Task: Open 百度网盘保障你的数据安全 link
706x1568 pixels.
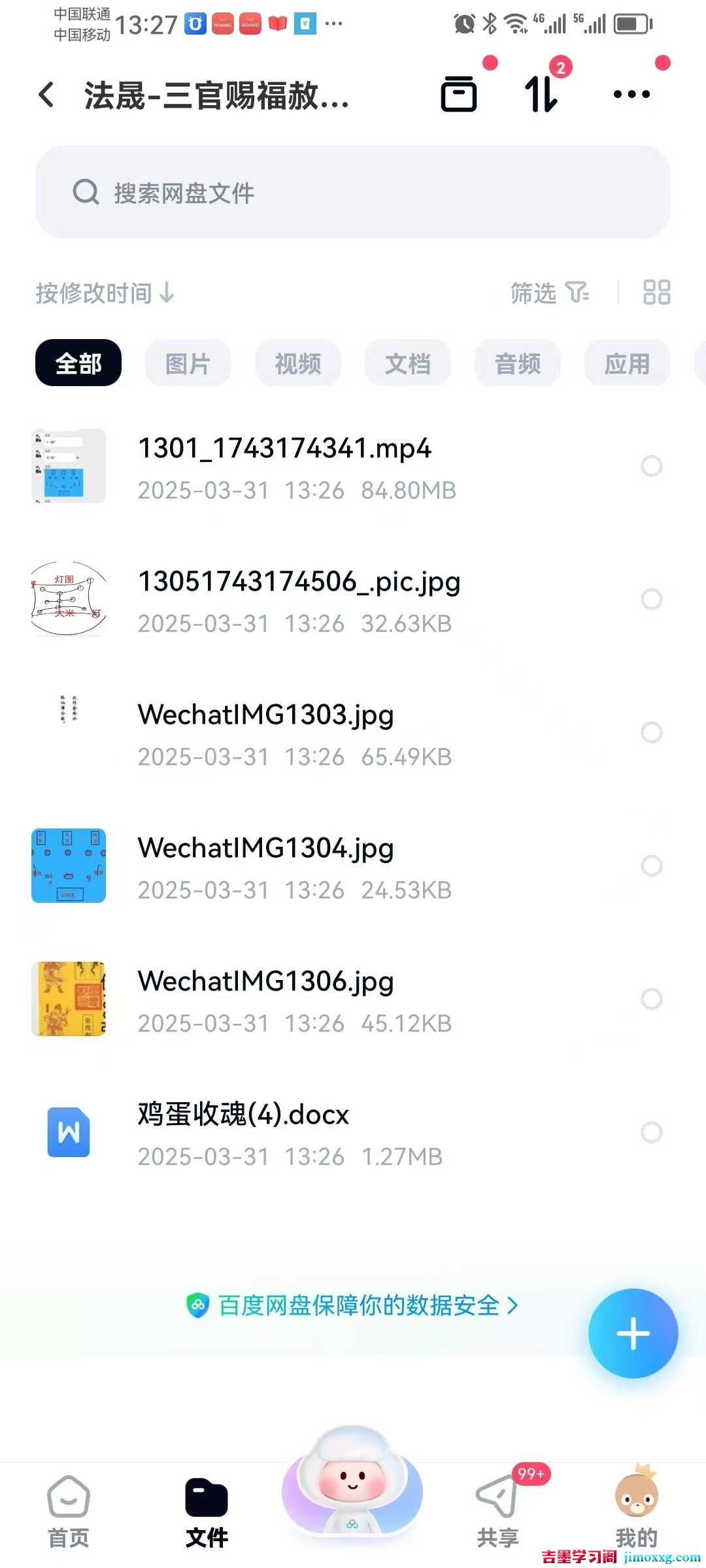Action: pos(353,1306)
